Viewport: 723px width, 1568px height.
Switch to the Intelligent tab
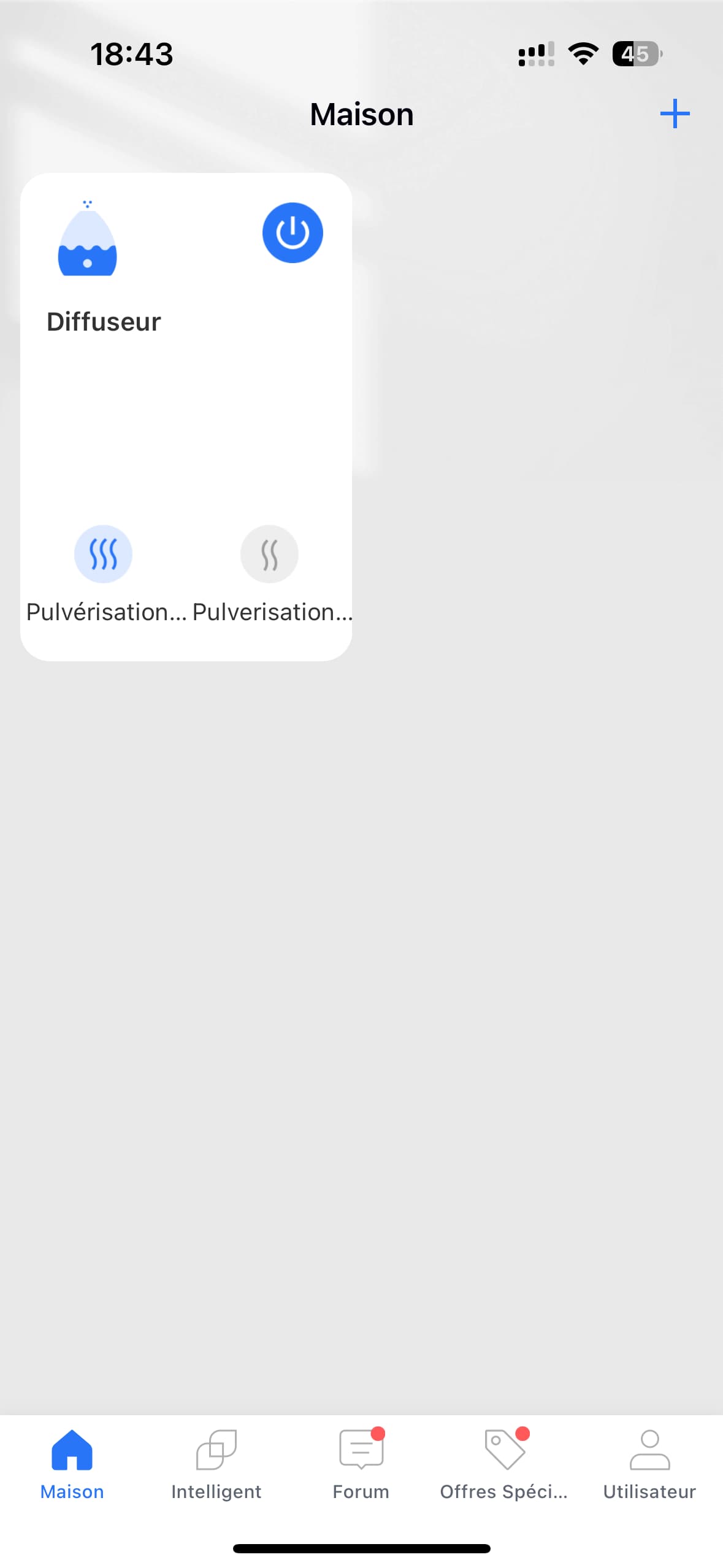pos(216,1465)
